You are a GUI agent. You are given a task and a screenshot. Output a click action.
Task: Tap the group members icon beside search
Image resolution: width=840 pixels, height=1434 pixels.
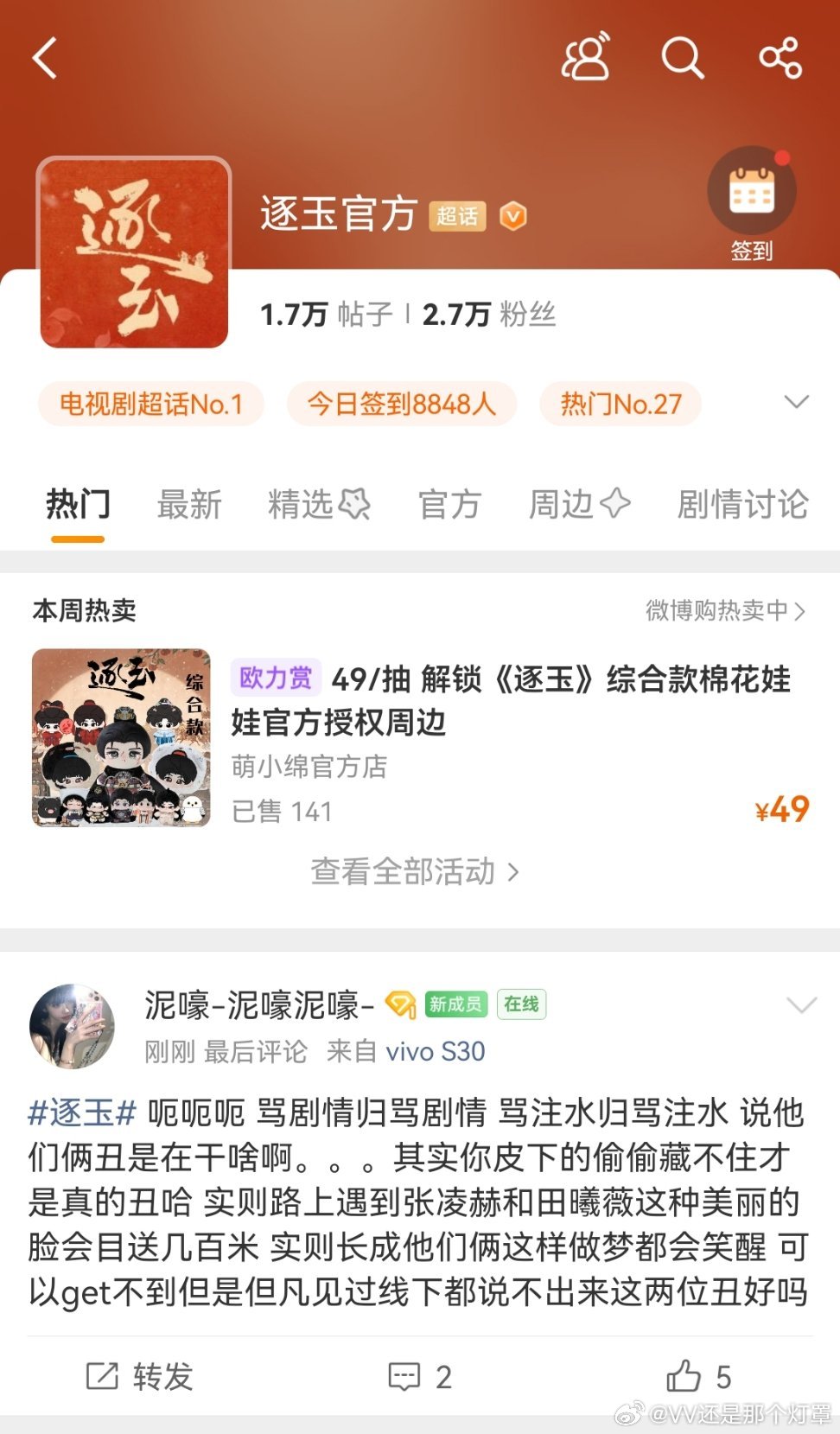586,57
